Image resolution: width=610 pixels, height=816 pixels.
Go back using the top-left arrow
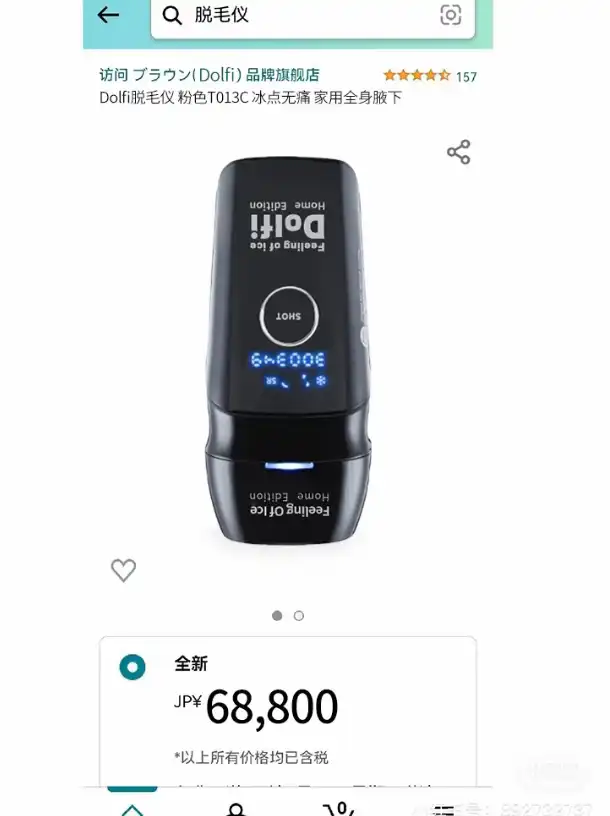(108, 15)
